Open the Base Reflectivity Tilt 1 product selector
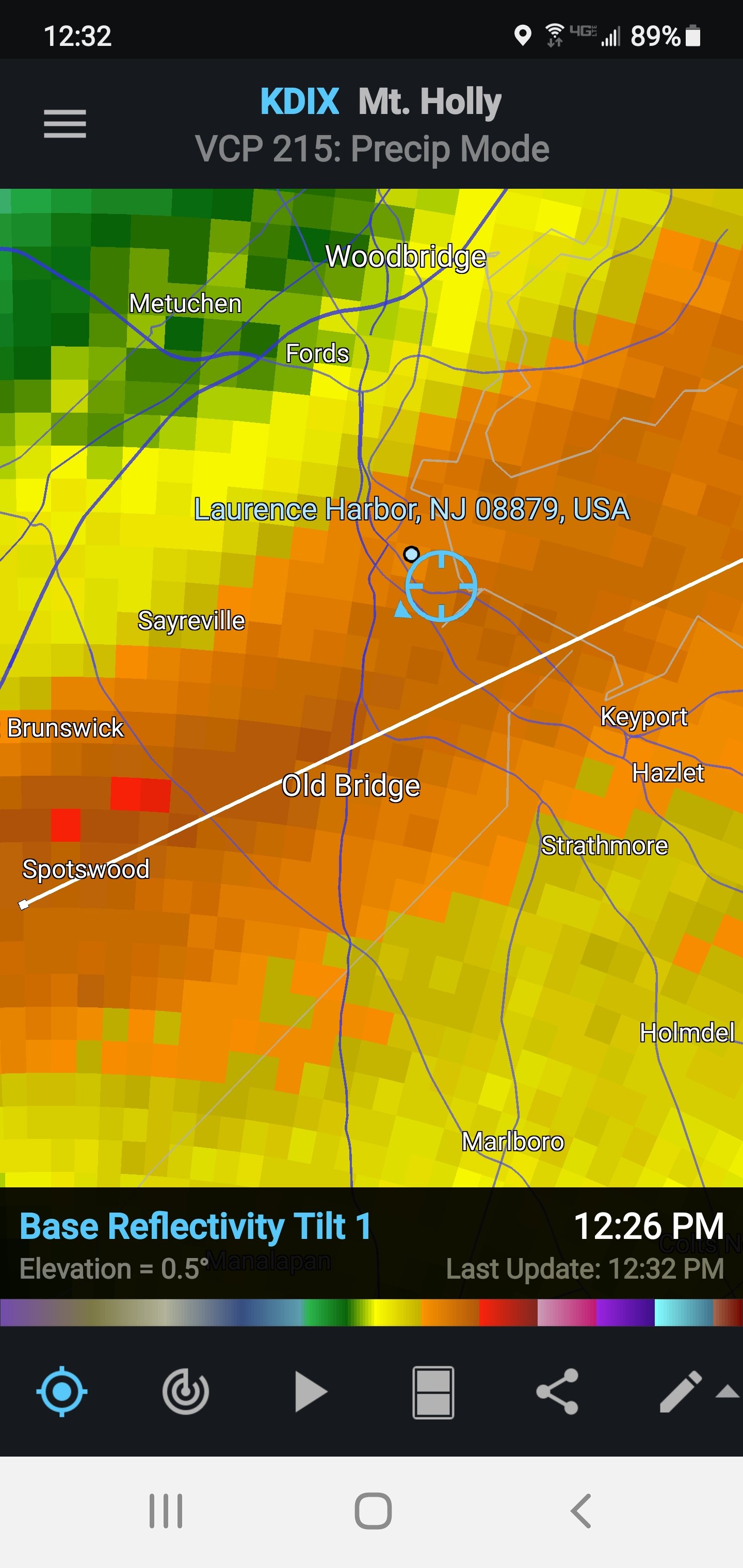Image resolution: width=743 pixels, height=1568 pixels. 196,1227
